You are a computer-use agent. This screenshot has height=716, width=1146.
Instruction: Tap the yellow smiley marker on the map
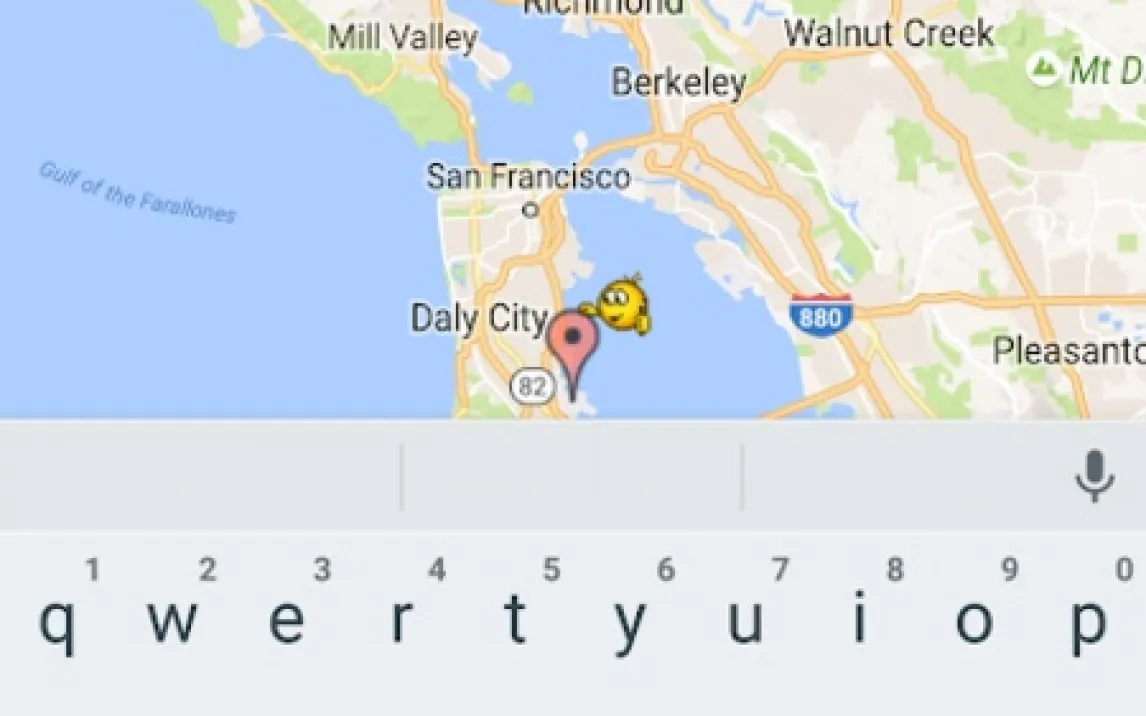coord(621,304)
